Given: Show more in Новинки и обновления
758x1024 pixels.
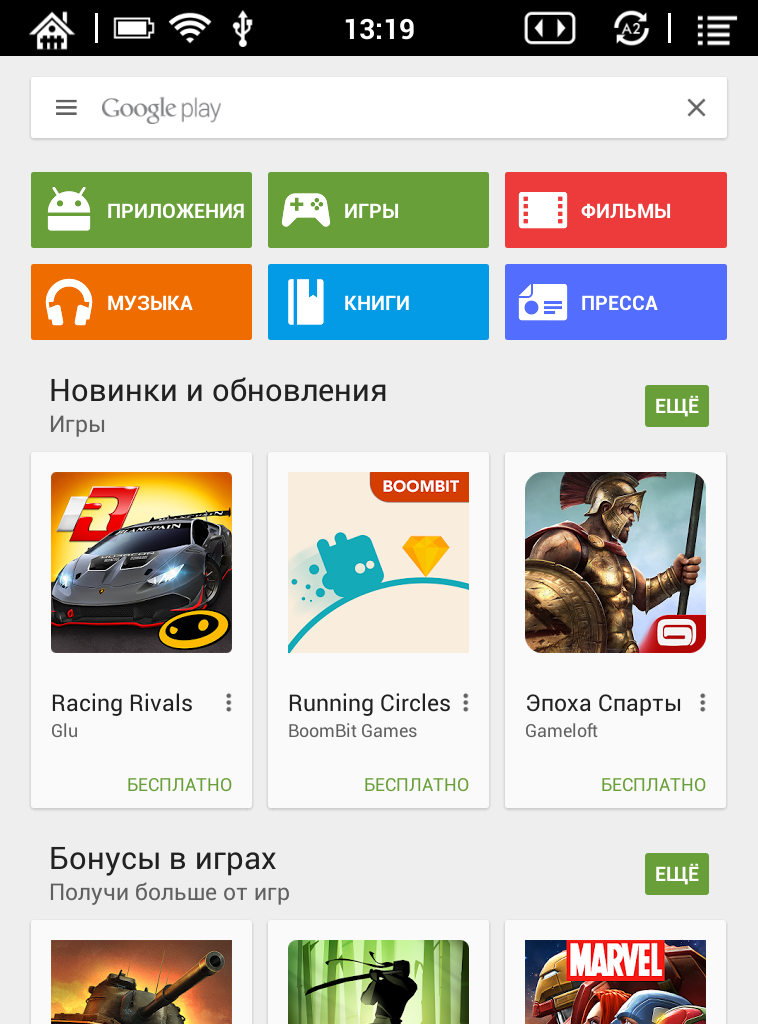Looking at the screenshot, I should pos(676,406).
